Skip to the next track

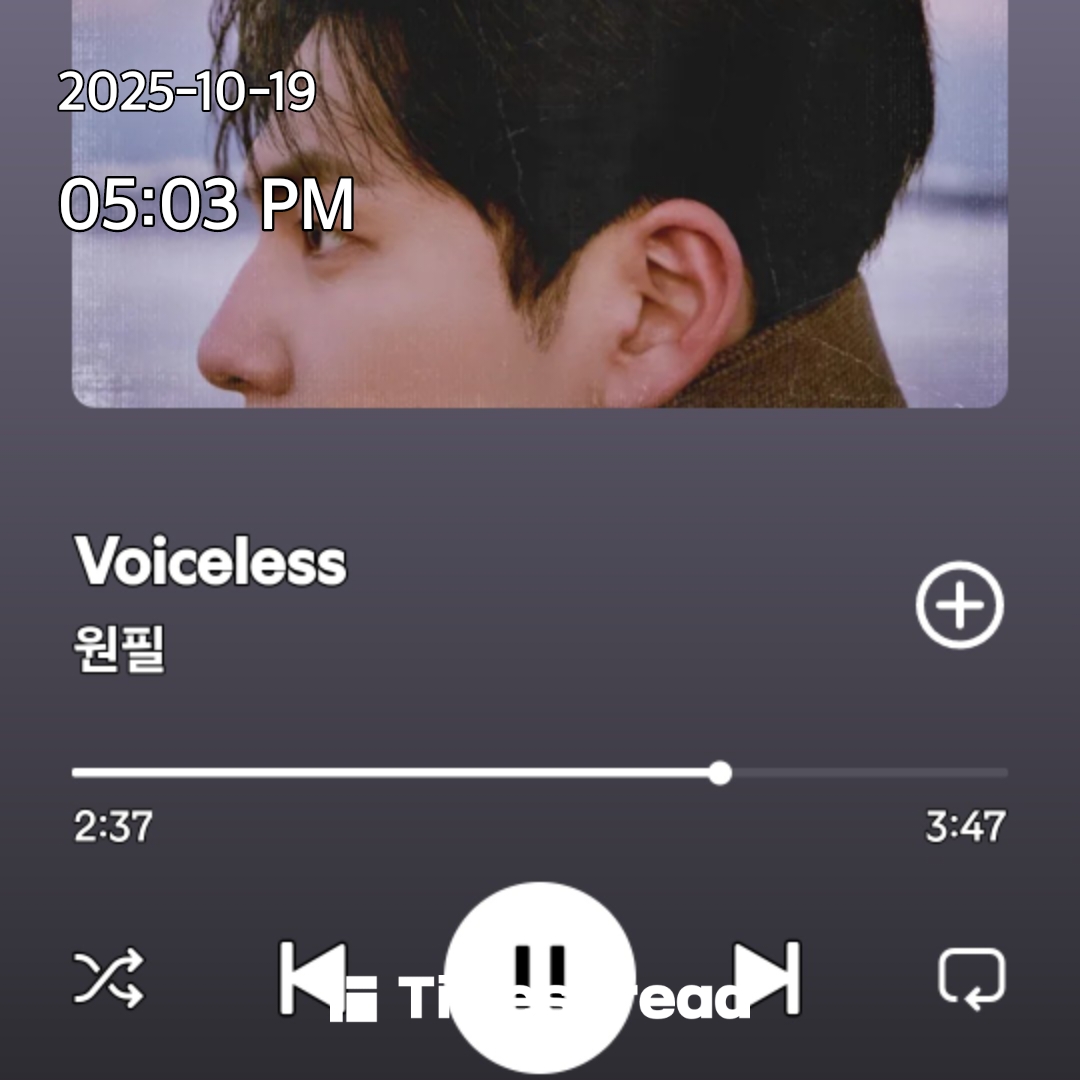click(768, 977)
